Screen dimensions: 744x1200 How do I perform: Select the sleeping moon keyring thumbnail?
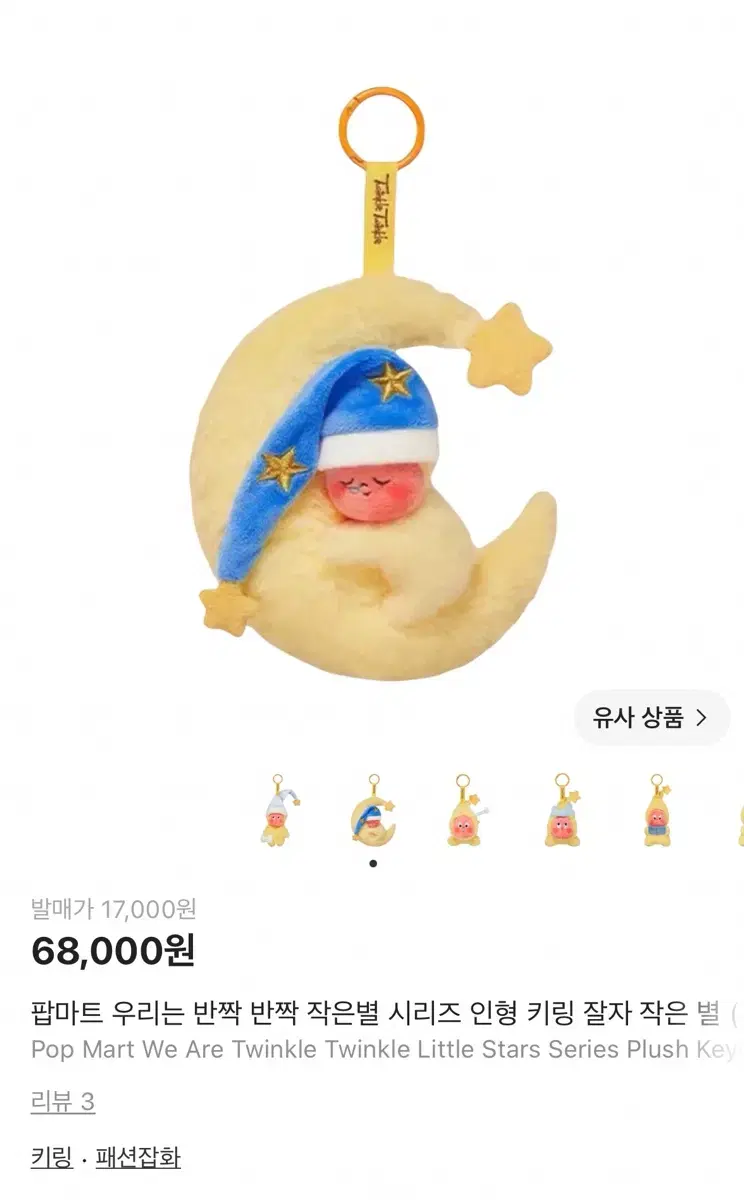click(x=373, y=810)
